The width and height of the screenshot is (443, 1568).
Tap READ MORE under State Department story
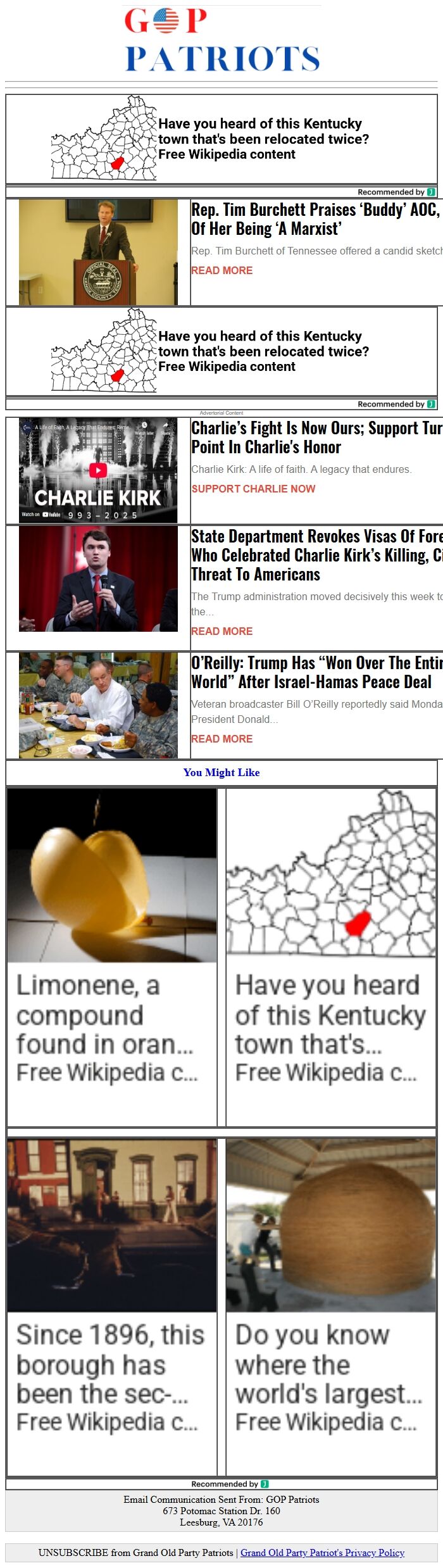click(x=222, y=631)
